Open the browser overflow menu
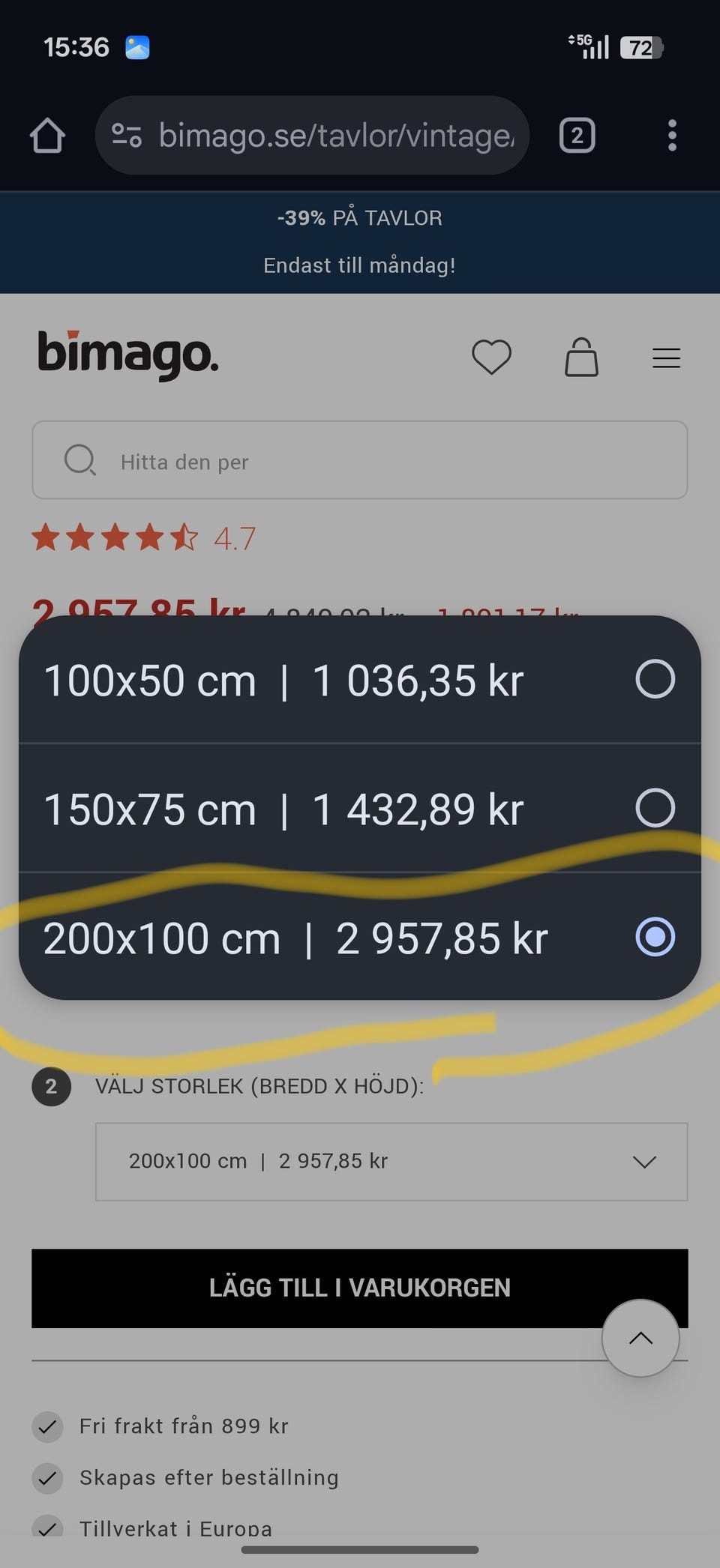The width and height of the screenshot is (720, 1568). (x=672, y=136)
